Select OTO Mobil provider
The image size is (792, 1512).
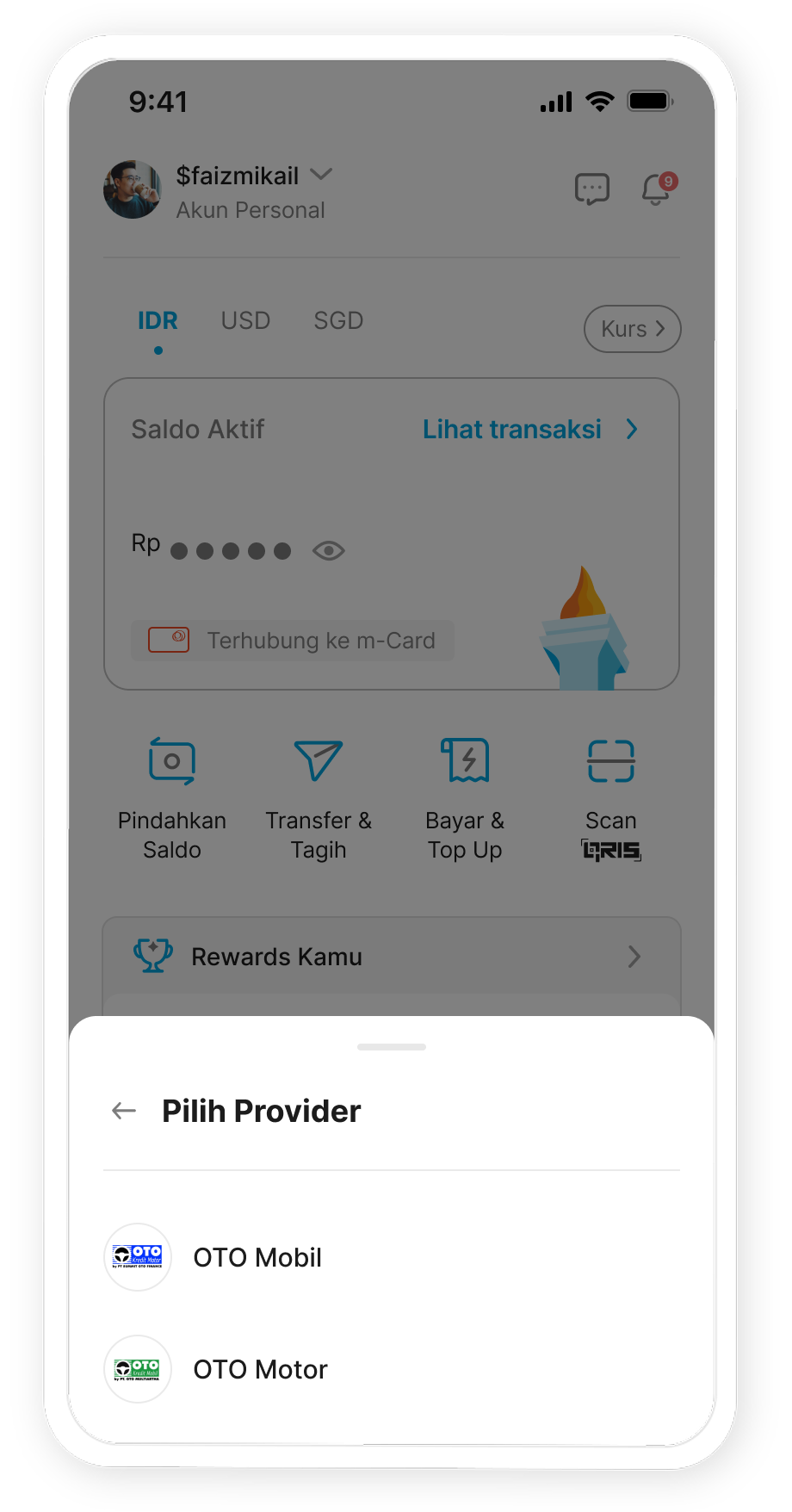(x=257, y=1257)
